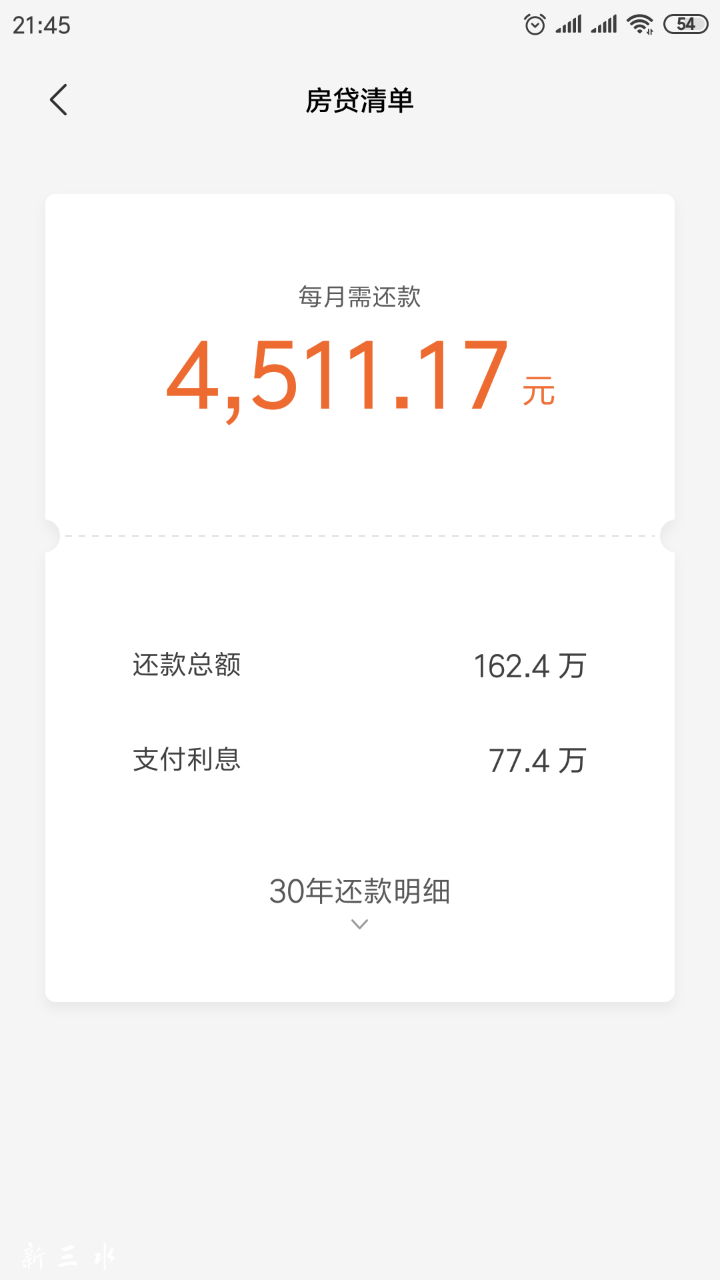The height and width of the screenshot is (1280, 720).
Task: Expand the 30年还款明细 section
Action: click(359, 892)
